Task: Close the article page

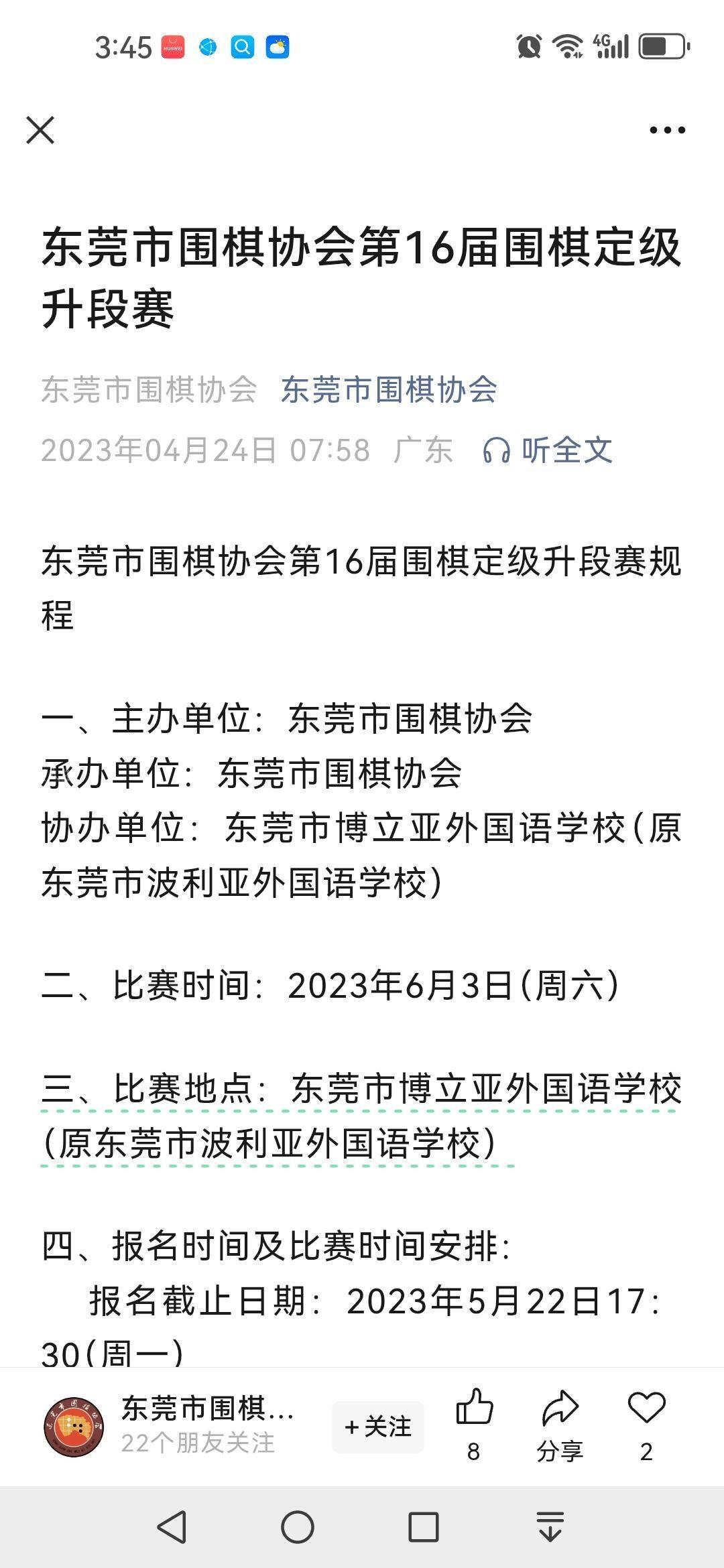Action: click(x=40, y=130)
